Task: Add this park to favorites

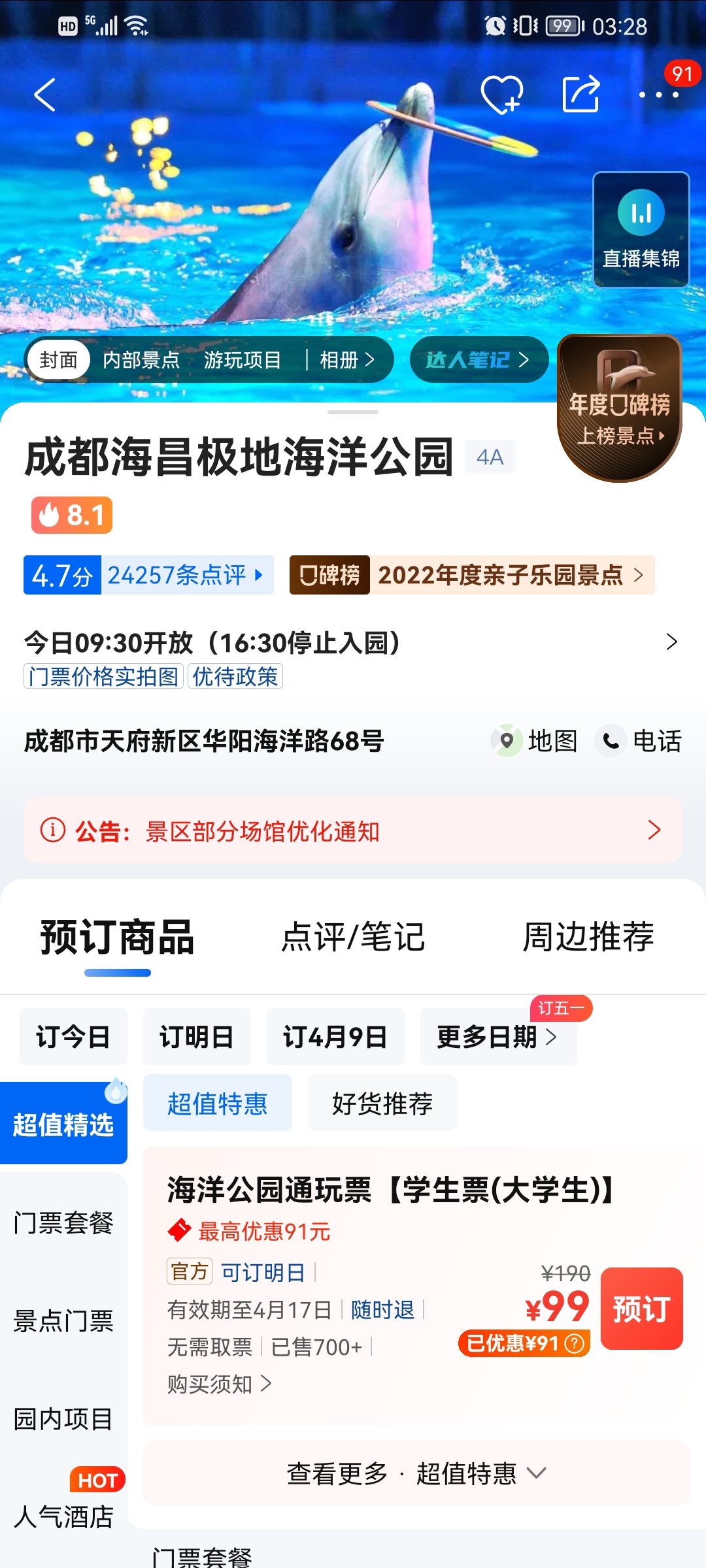Action: 501,95
